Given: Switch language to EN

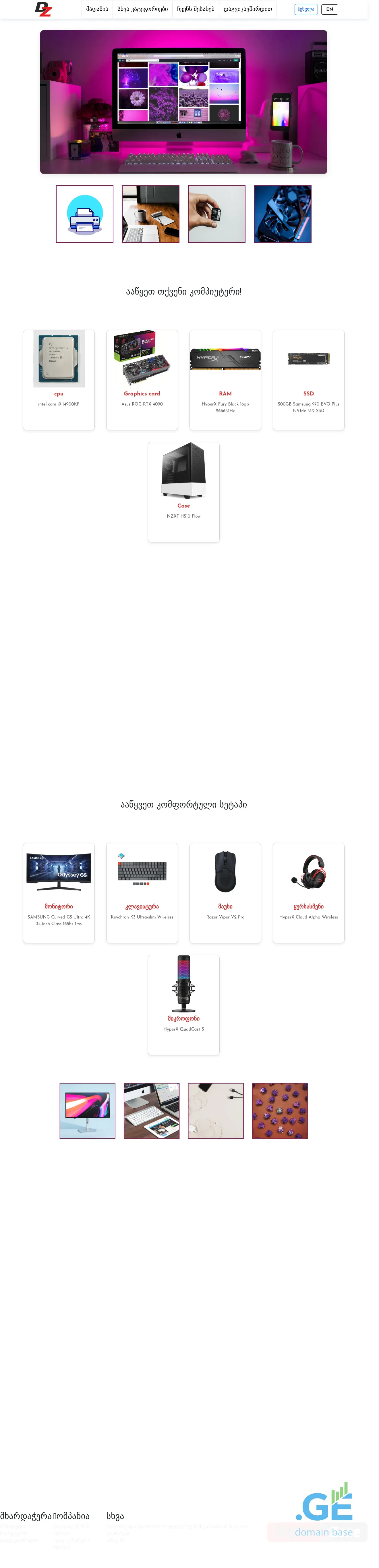Looking at the screenshot, I should [329, 9].
